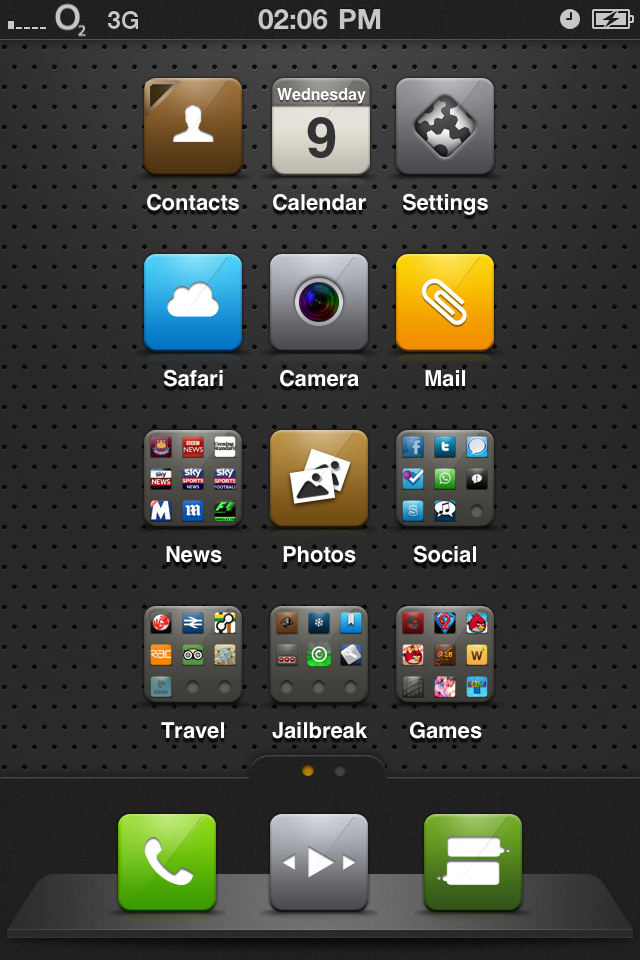Launch the Calendar app

(320, 127)
